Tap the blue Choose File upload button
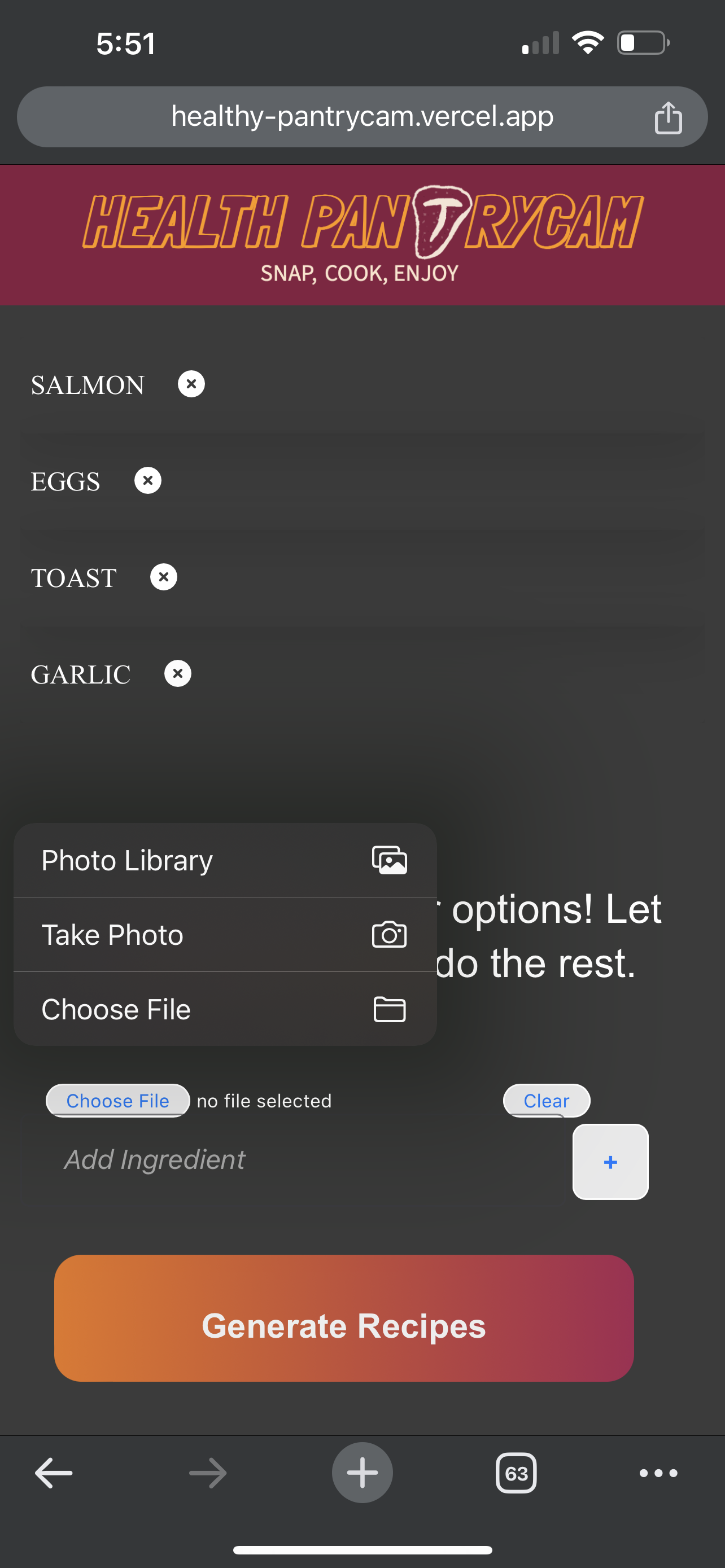This screenshot has width=725, height=1568. [117, 1101]
